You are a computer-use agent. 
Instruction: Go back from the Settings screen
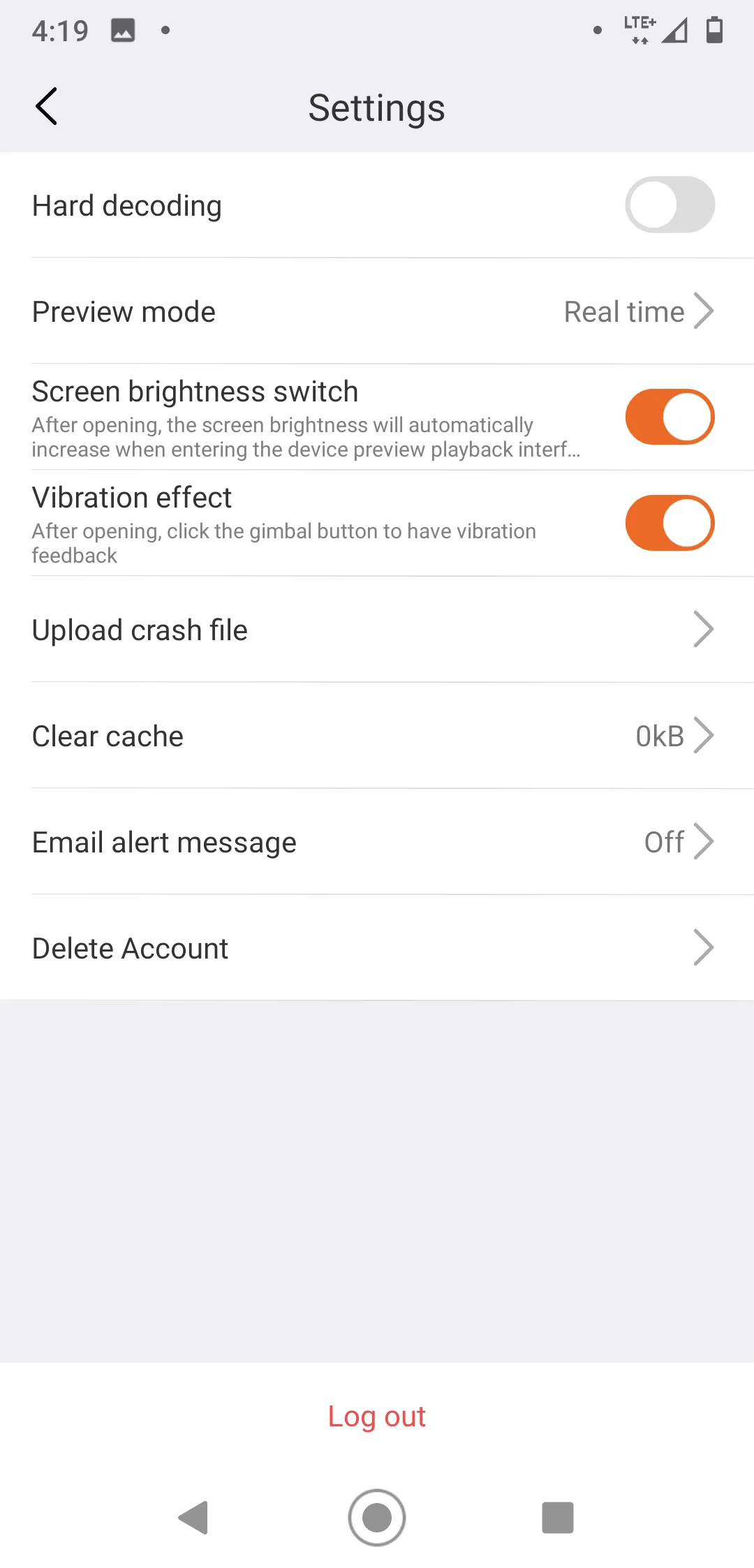click(x=46, y=107)
